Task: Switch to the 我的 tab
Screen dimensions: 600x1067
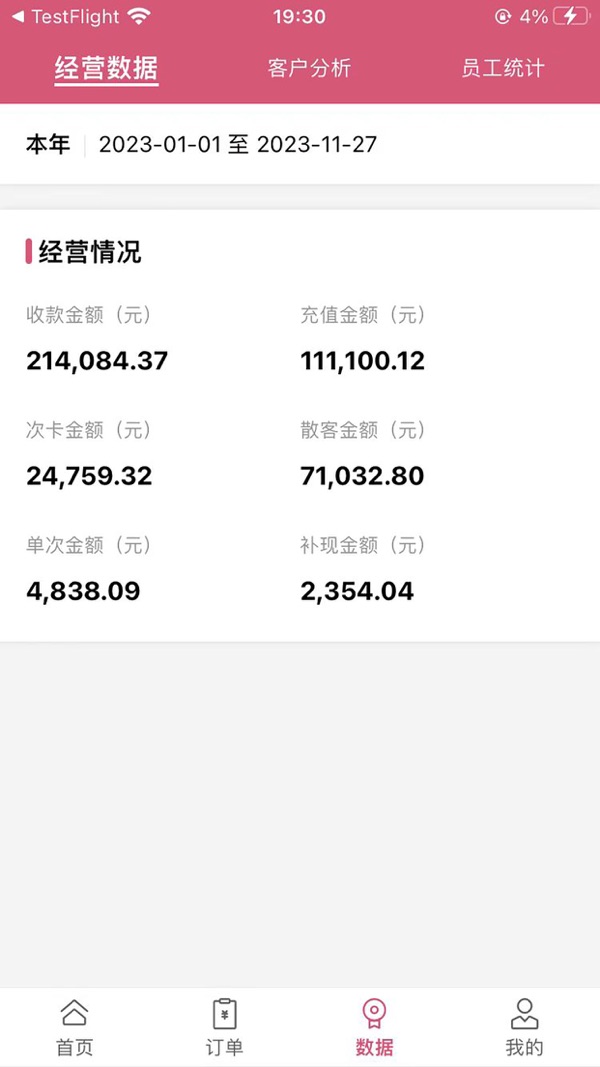Action: tap(524, 1027)
